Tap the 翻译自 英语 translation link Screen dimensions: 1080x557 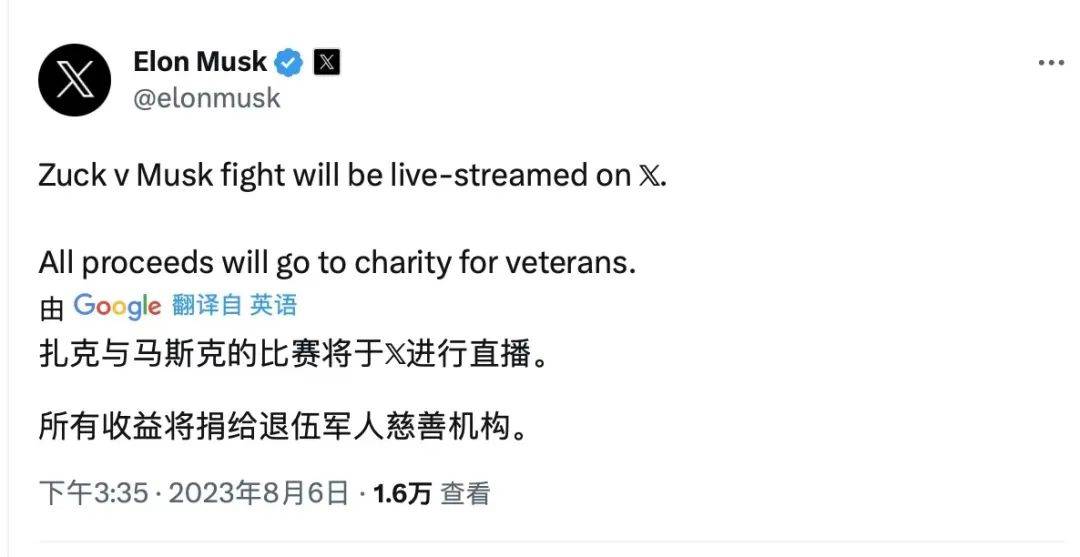(234, 305)
